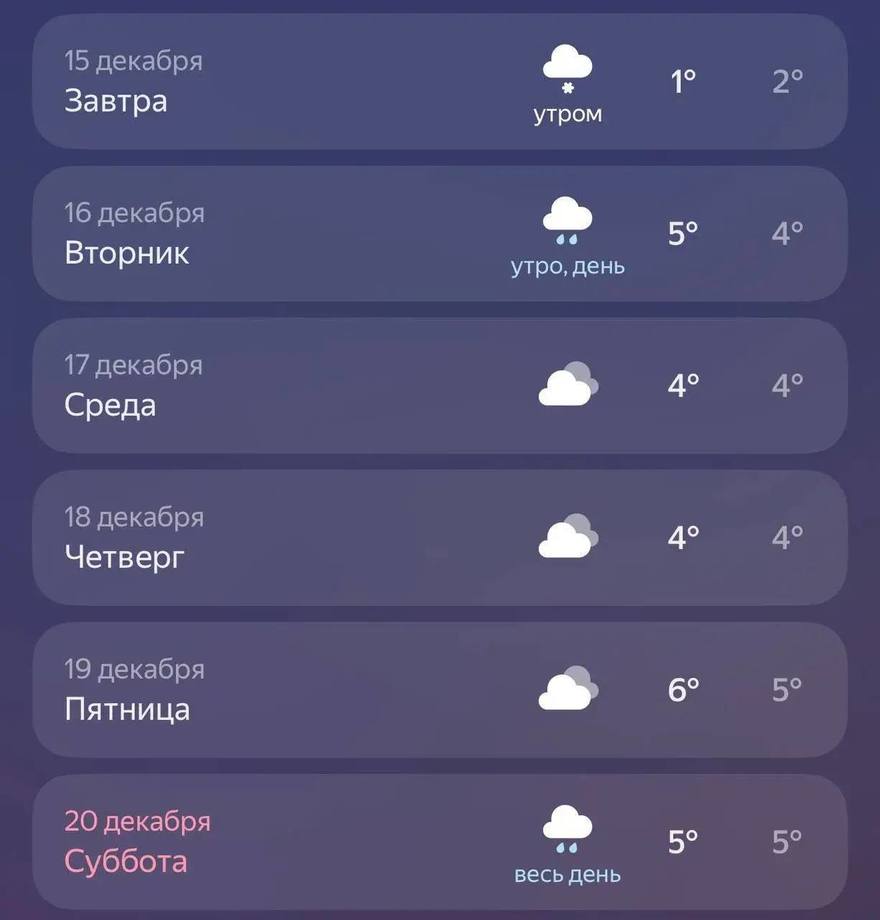Select the cloudy icon for Пятница
Viewport: 880px width, 920px height.
coord(567,688)
